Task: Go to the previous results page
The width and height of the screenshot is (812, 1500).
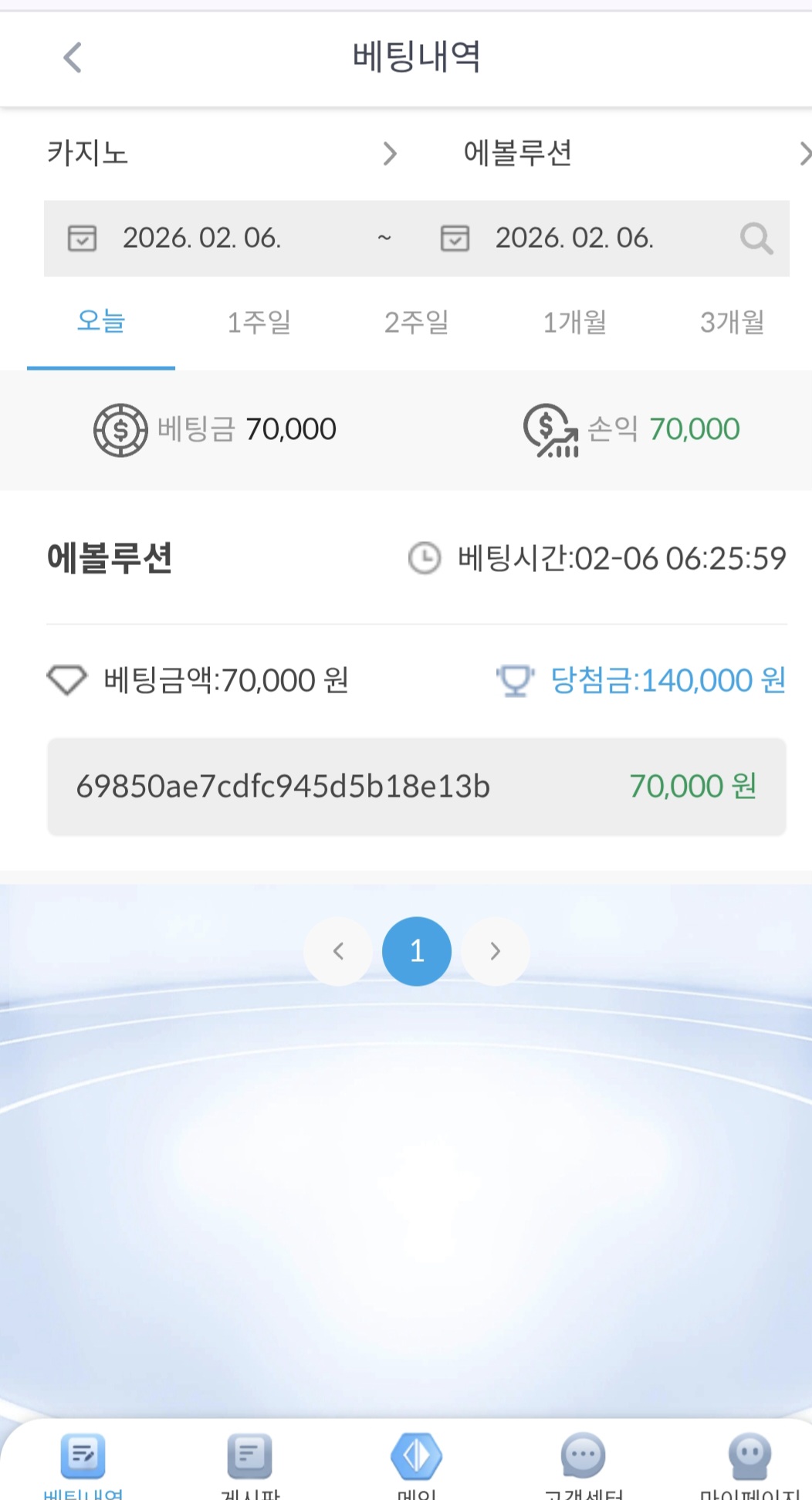Action: 338,951
